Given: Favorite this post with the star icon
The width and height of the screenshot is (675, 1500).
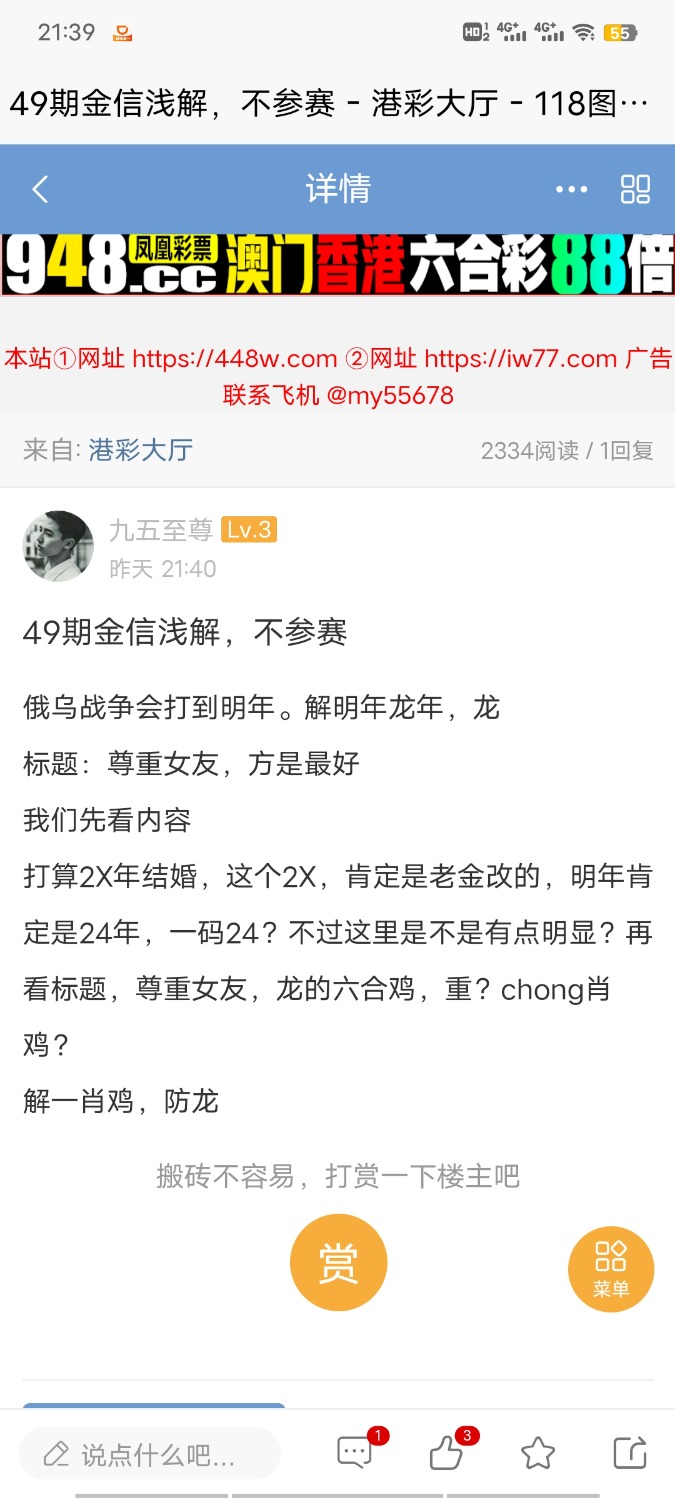Looking at the screenshot, I should (538, 1453).
